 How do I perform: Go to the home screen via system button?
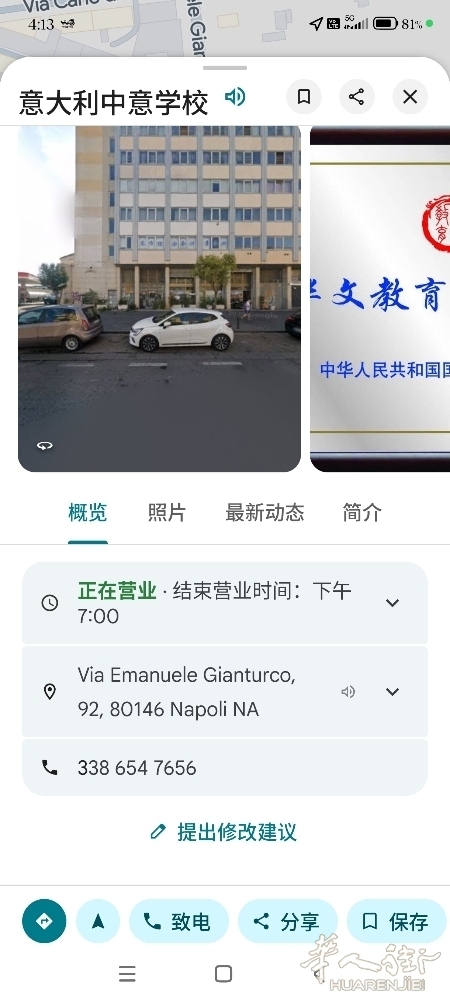[x=223, y=974]
